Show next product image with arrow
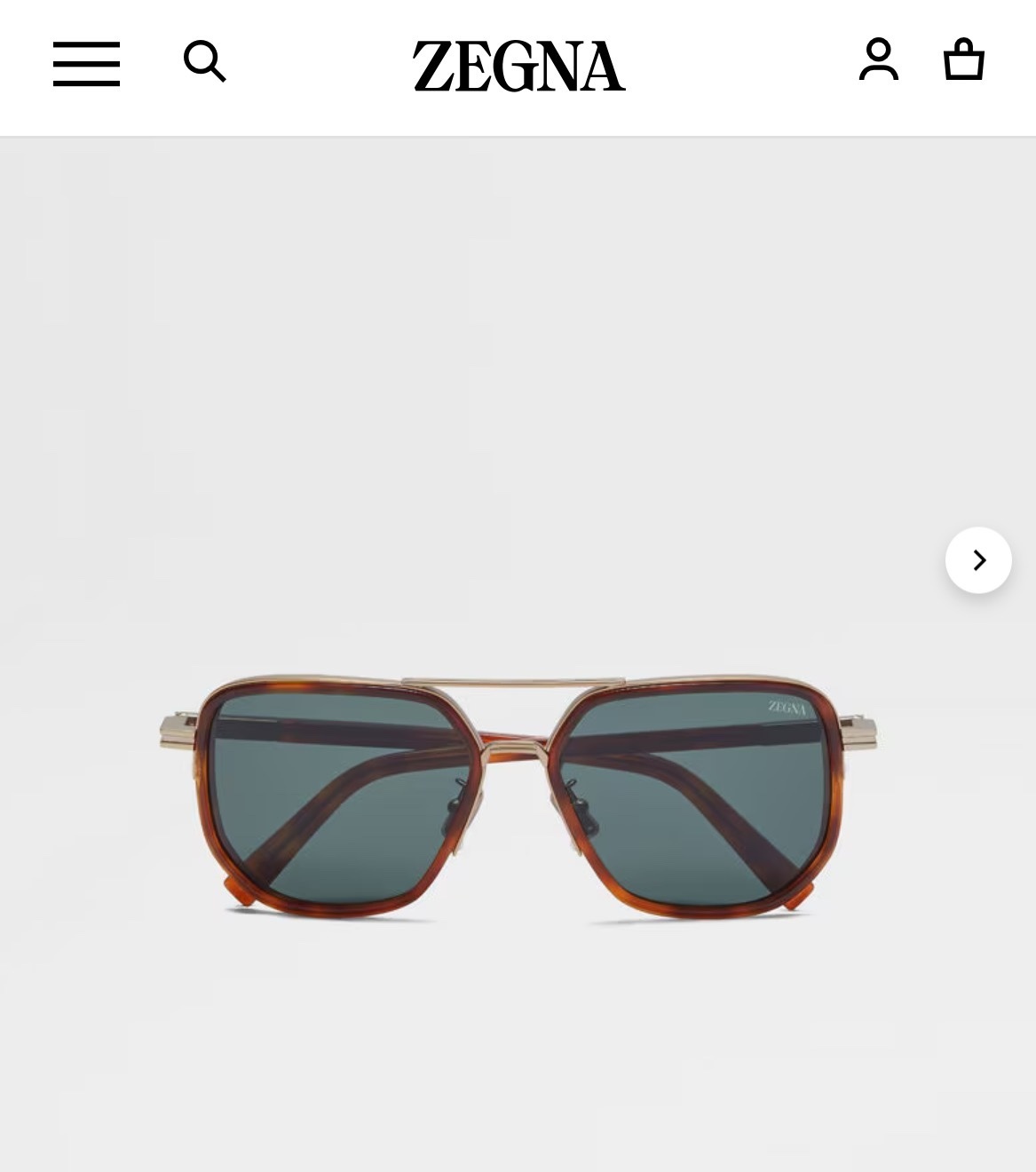The image size is (1036, 1172). [978, 560]
